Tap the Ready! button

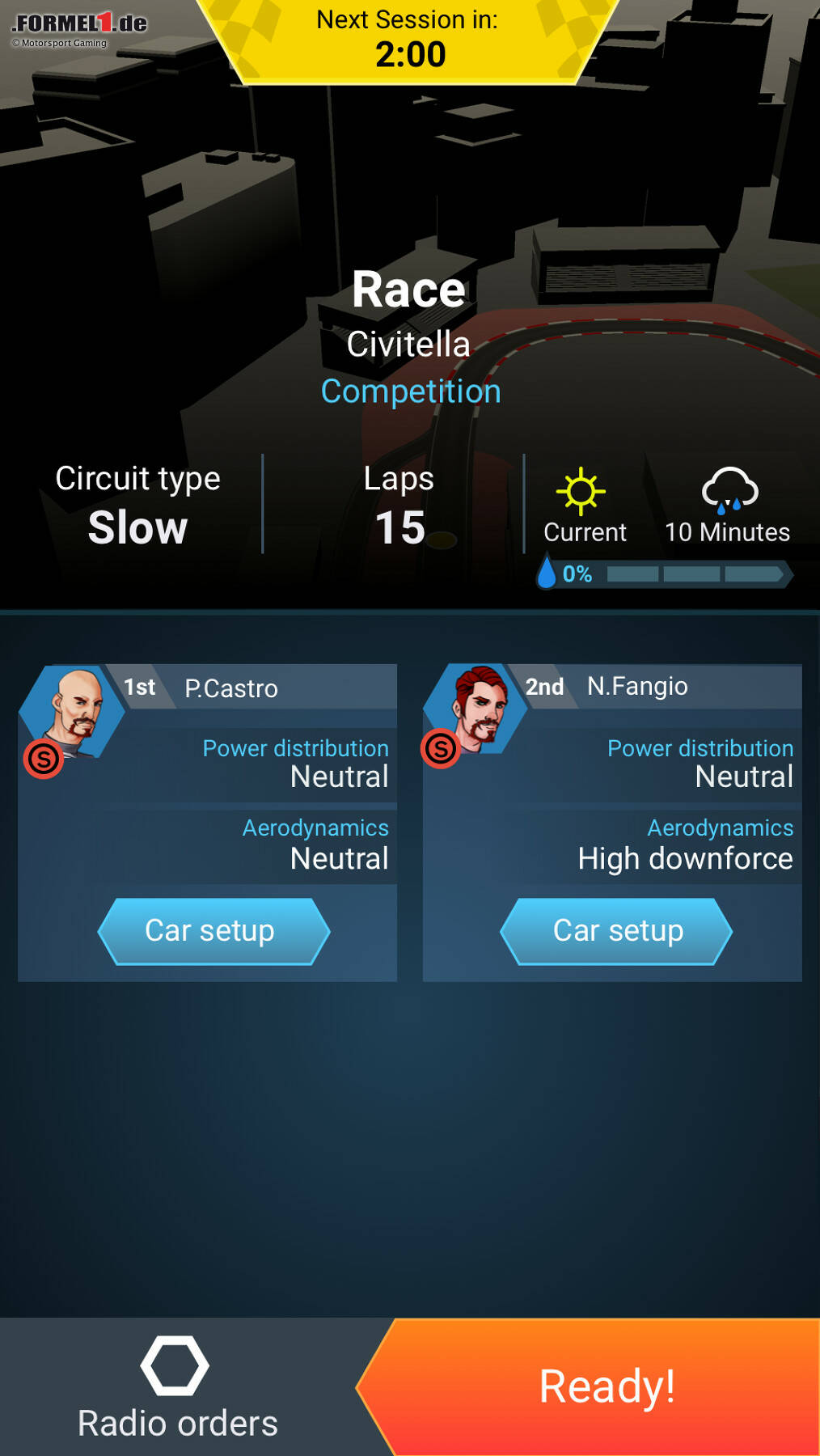(x=607, y=1386)
